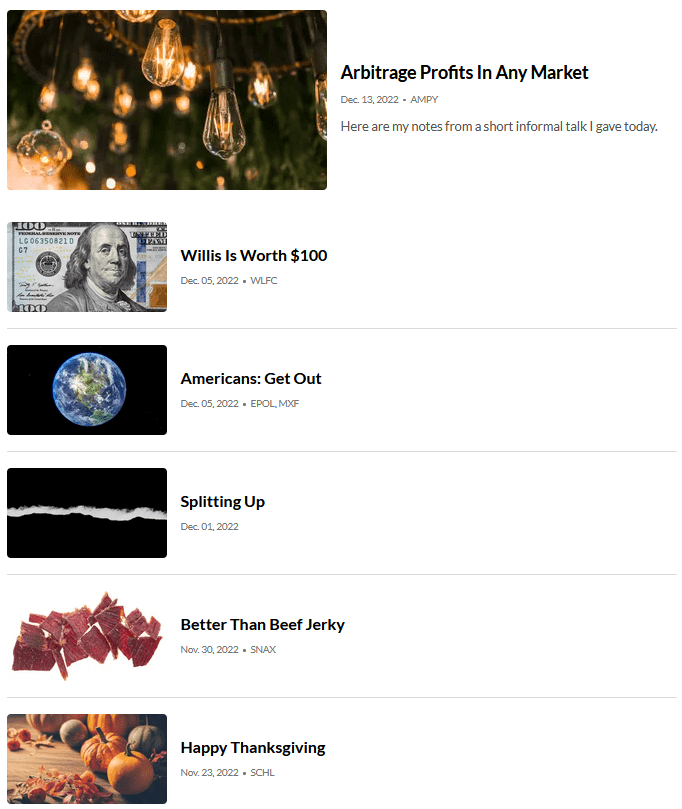682x809 pixels.
Task: Select the SCHL ticker link
Action: [262, 773]
